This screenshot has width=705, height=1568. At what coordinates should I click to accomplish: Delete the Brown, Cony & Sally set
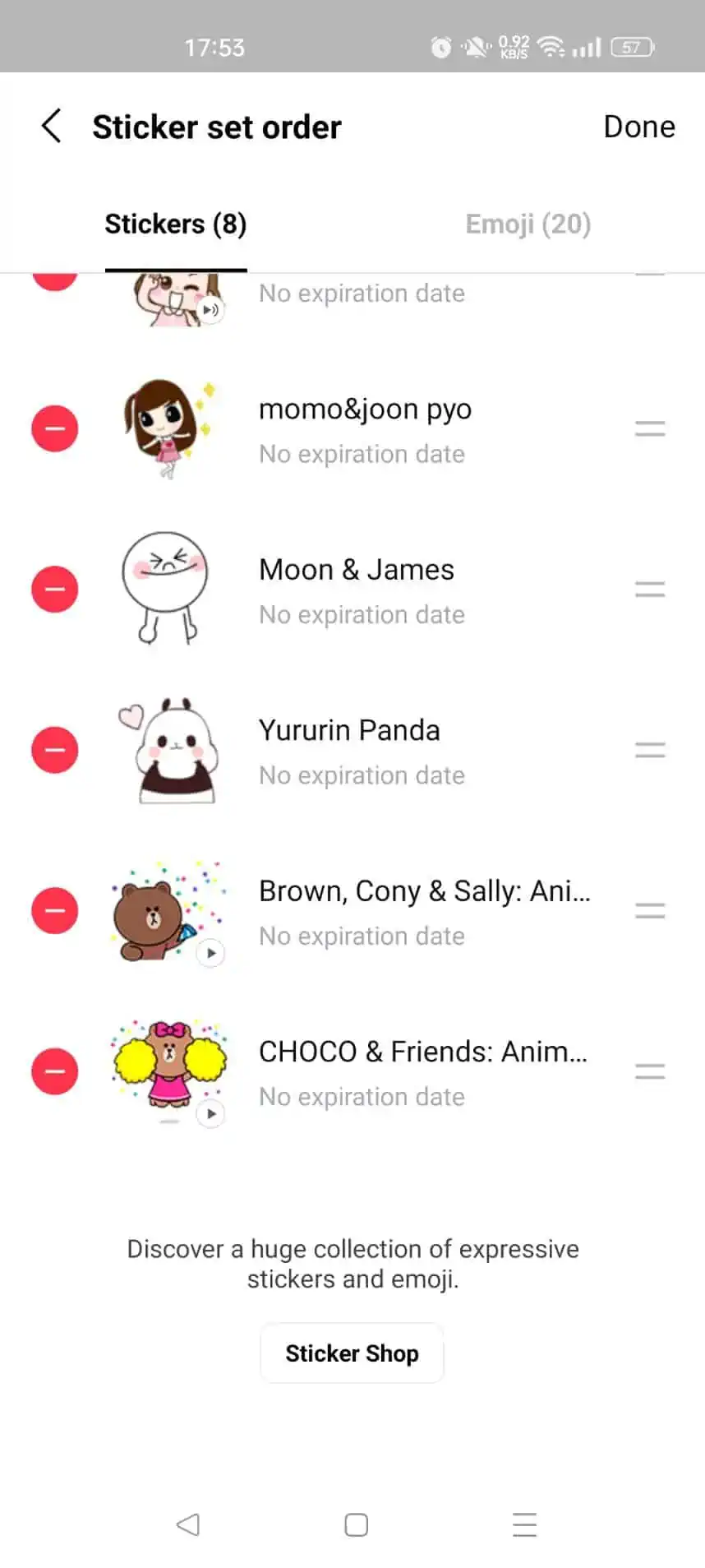(x=54, y=910)
